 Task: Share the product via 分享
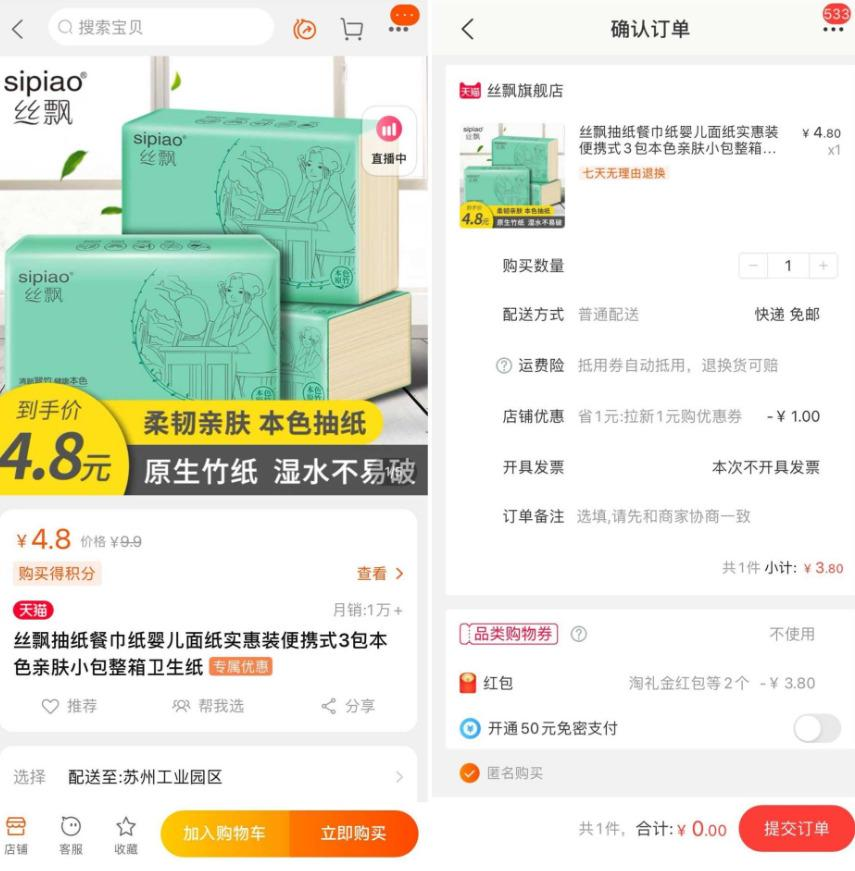348,706
